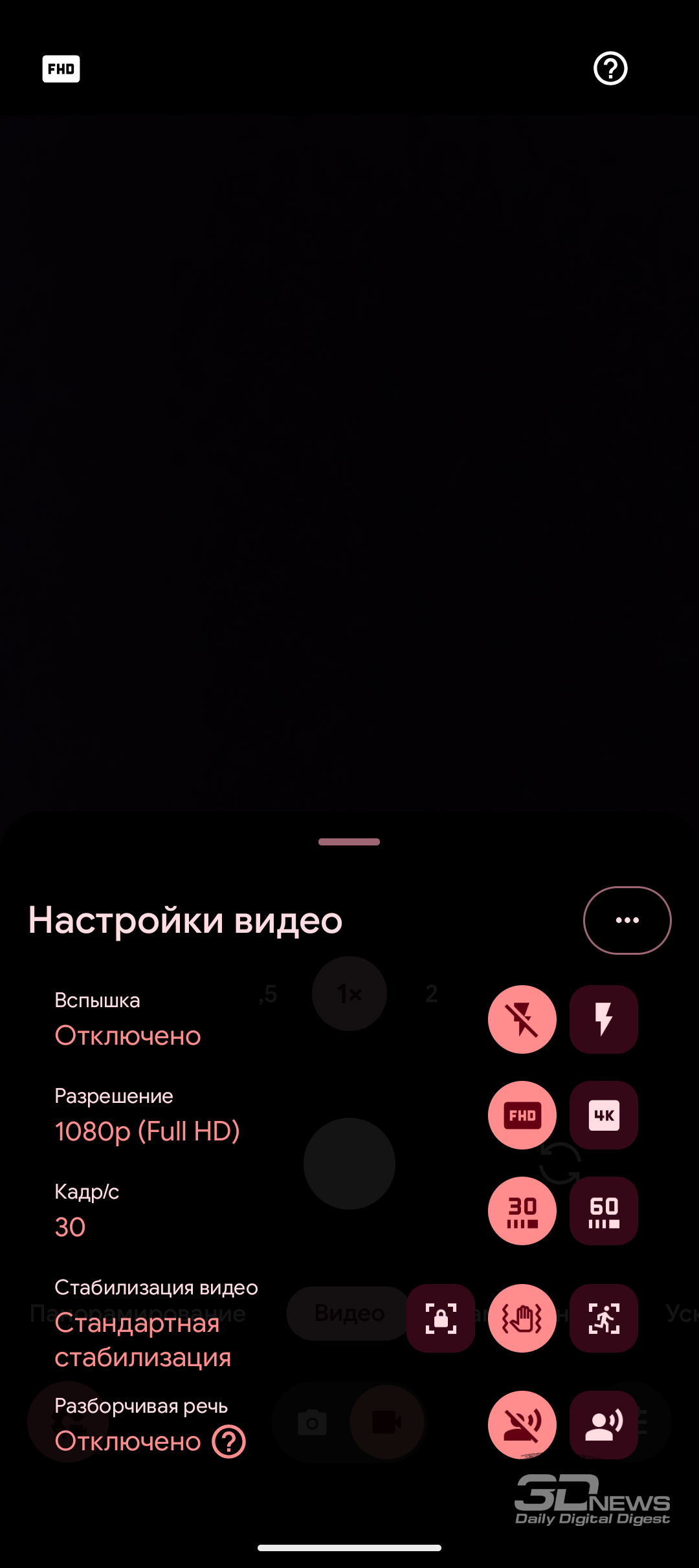Set frame rate to 30 fps

point(522,1211)
